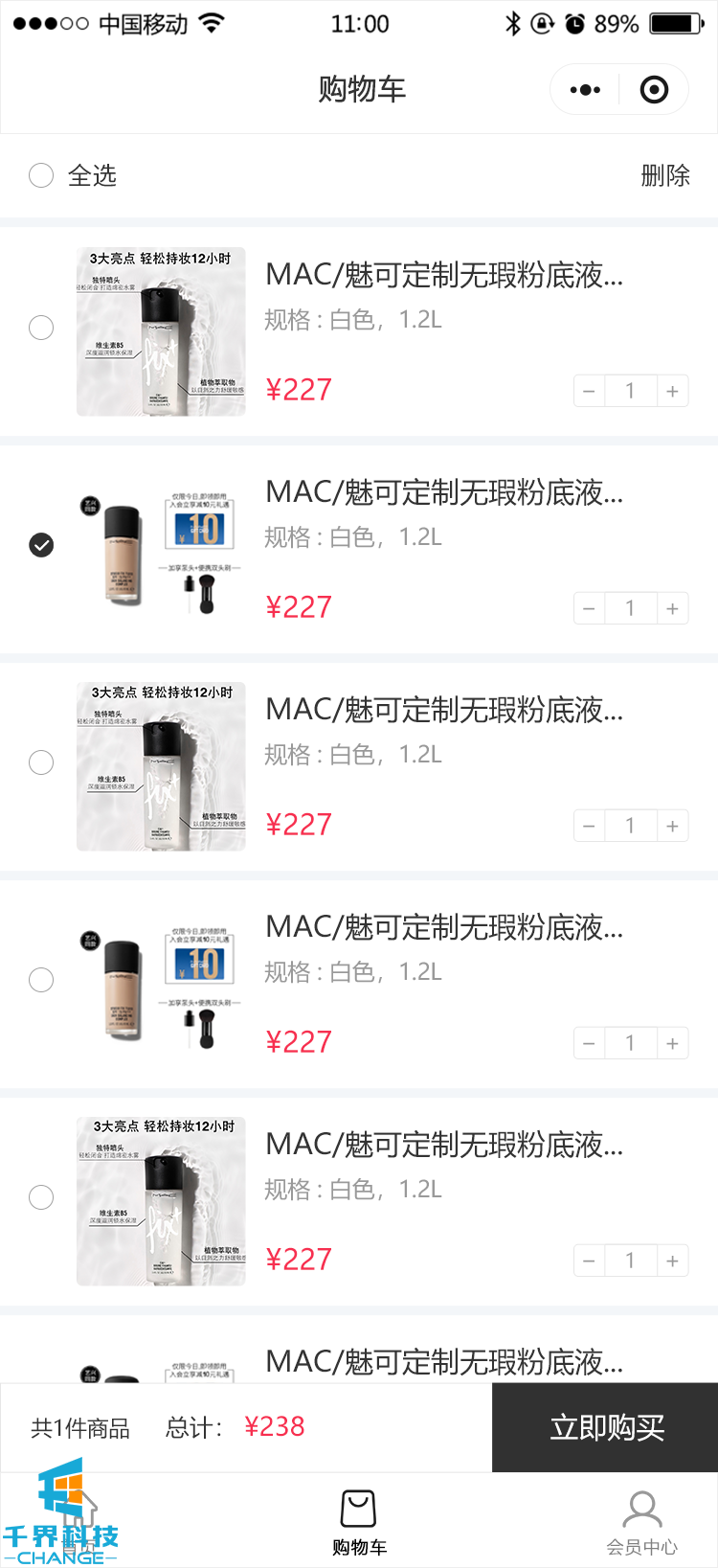Tap 删除 to delete selected items
718x1568 pixels.
tap(664, 175)
